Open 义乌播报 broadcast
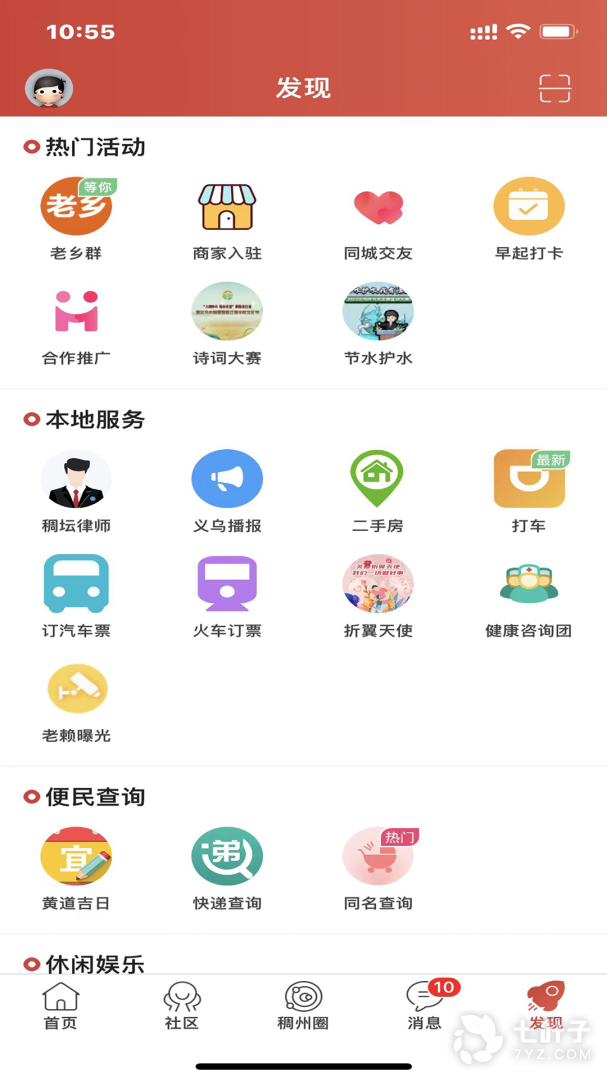Viewport: 607px width, 1080px height. point(227,480)
